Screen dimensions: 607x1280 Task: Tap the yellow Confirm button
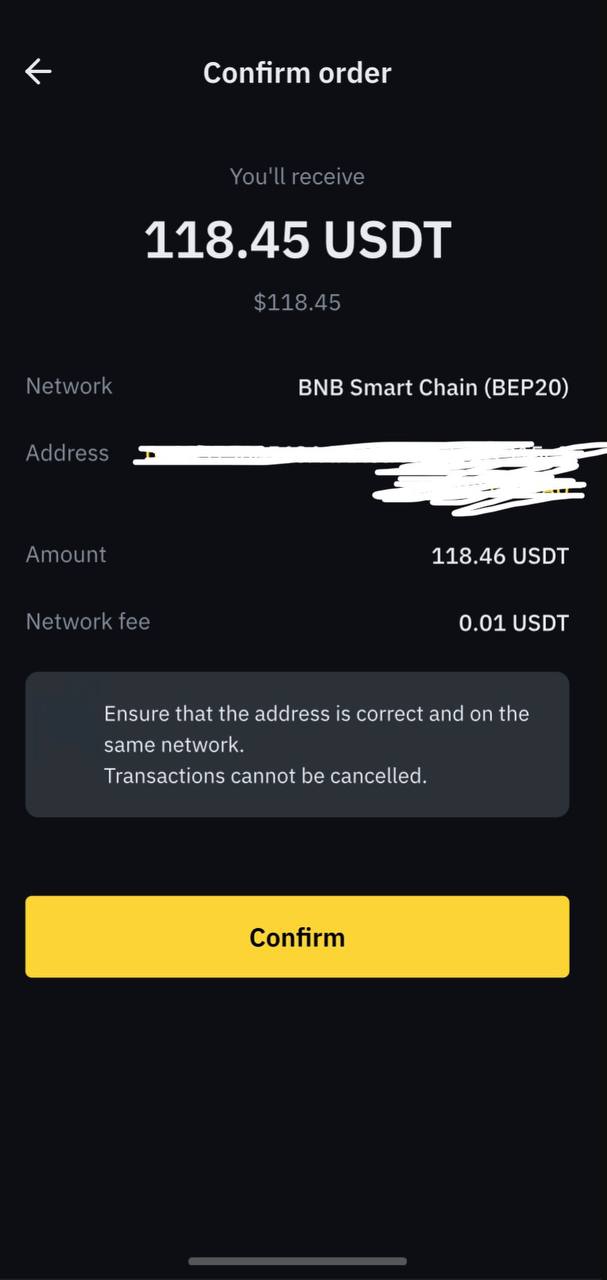tap(297, 937)
